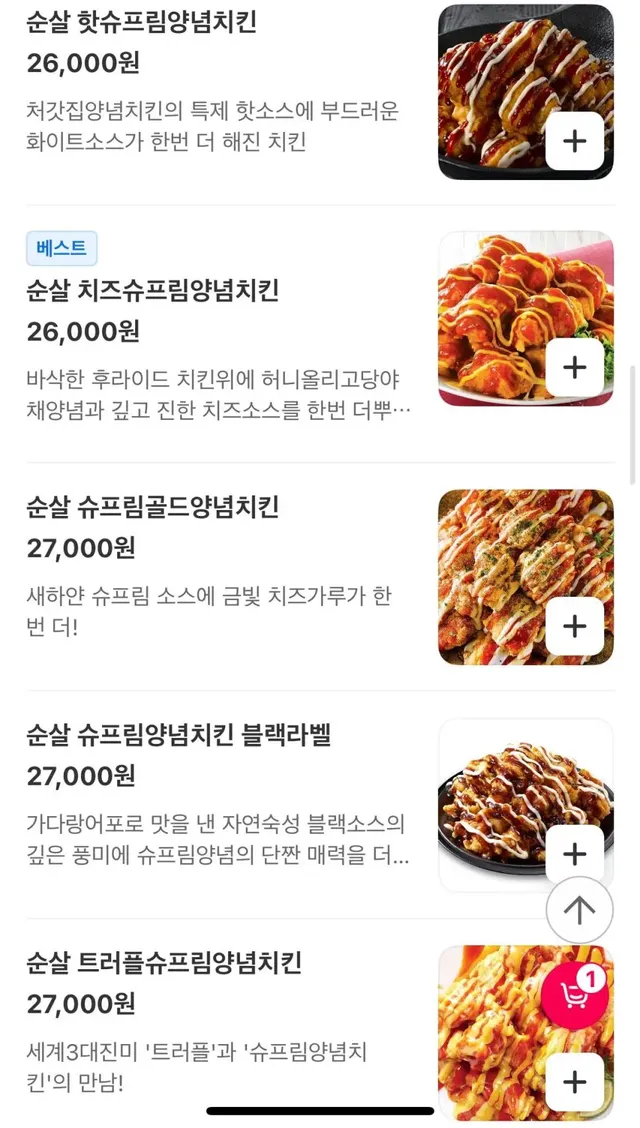Choose 순살 트러플슈프림양념치킨 from the menu
This screenshot has height=1128, width=640.
click(x=164, y=964)
